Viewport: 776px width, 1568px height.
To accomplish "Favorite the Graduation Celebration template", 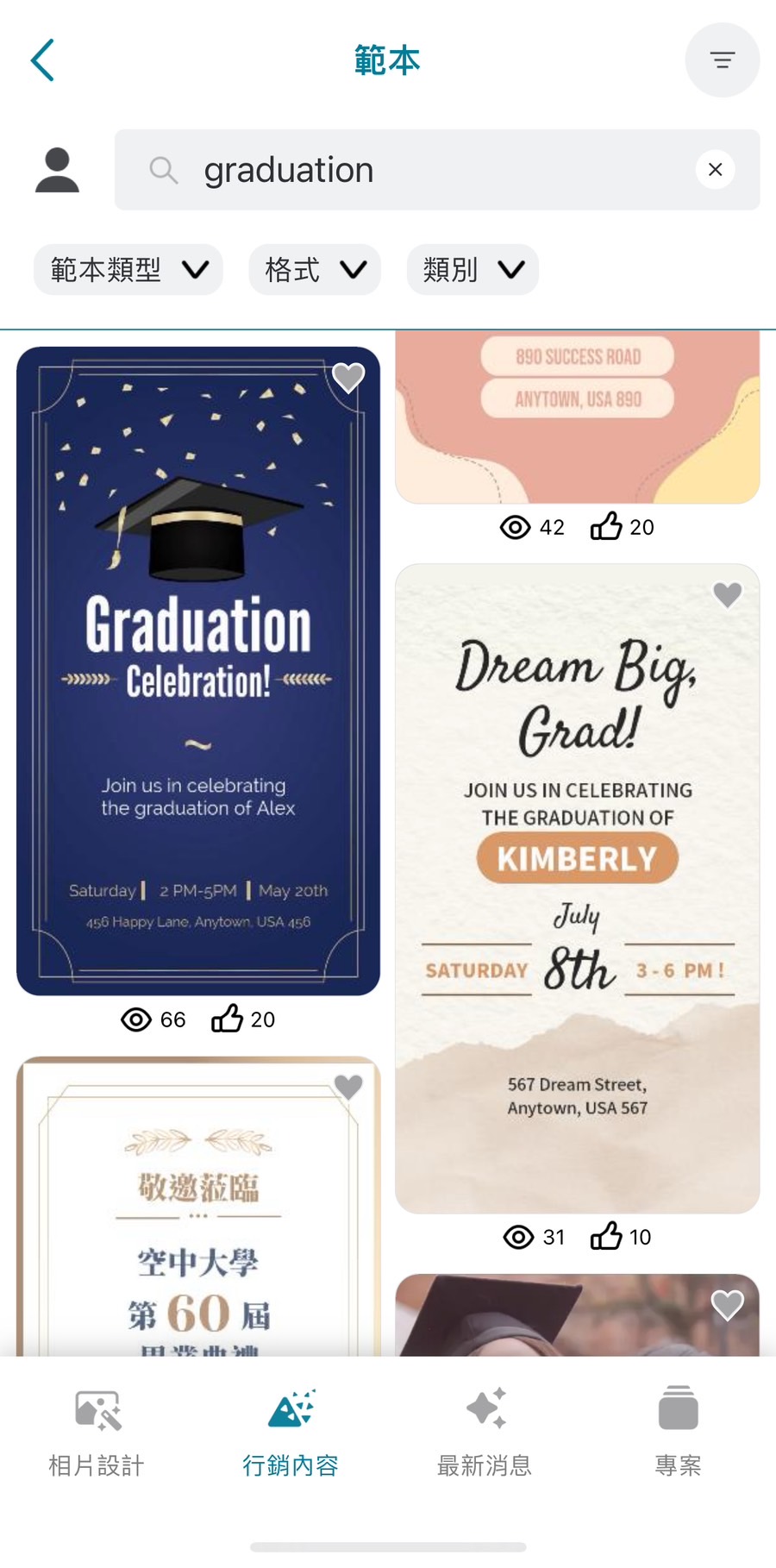I will click(348, 378).
